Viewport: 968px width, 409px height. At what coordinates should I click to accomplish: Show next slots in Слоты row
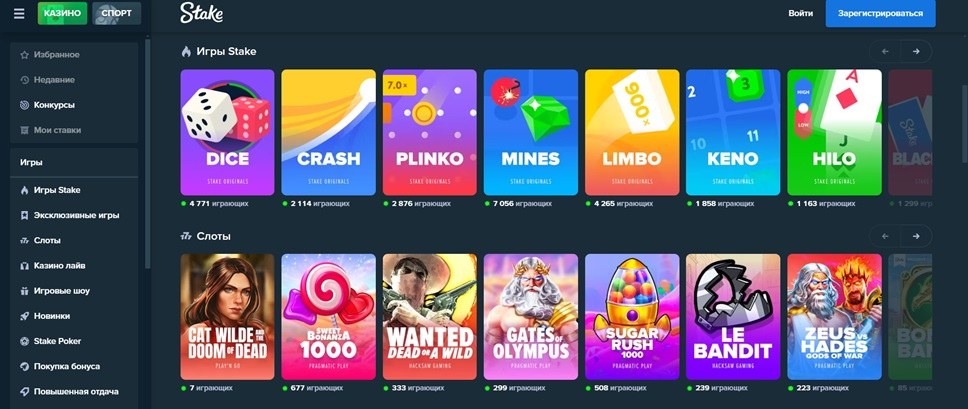pos(916,236)
